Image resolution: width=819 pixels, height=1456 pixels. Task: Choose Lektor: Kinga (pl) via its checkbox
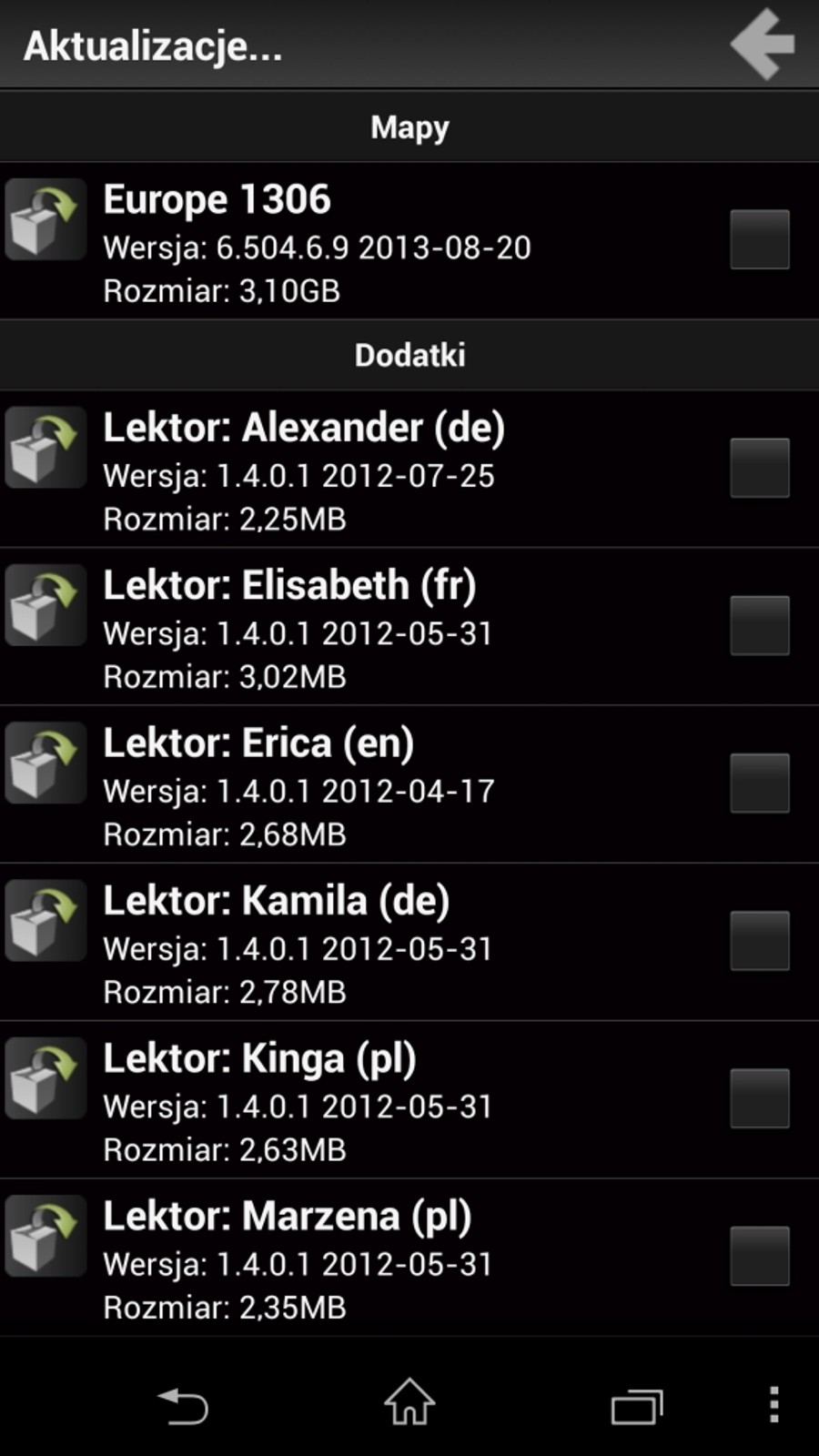pyautogui.click(x=760, y=1098)
